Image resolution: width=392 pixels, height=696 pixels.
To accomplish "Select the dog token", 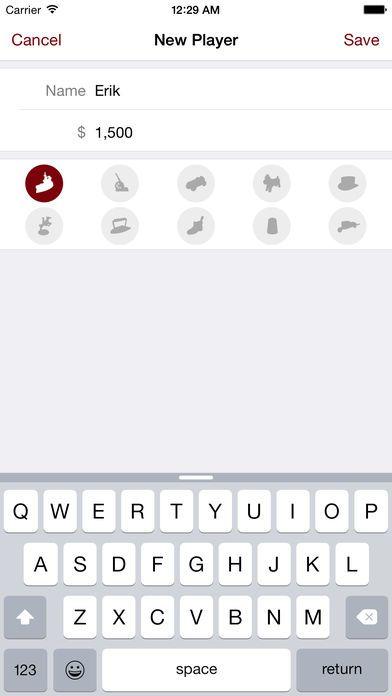I will (x=272, y=183).
